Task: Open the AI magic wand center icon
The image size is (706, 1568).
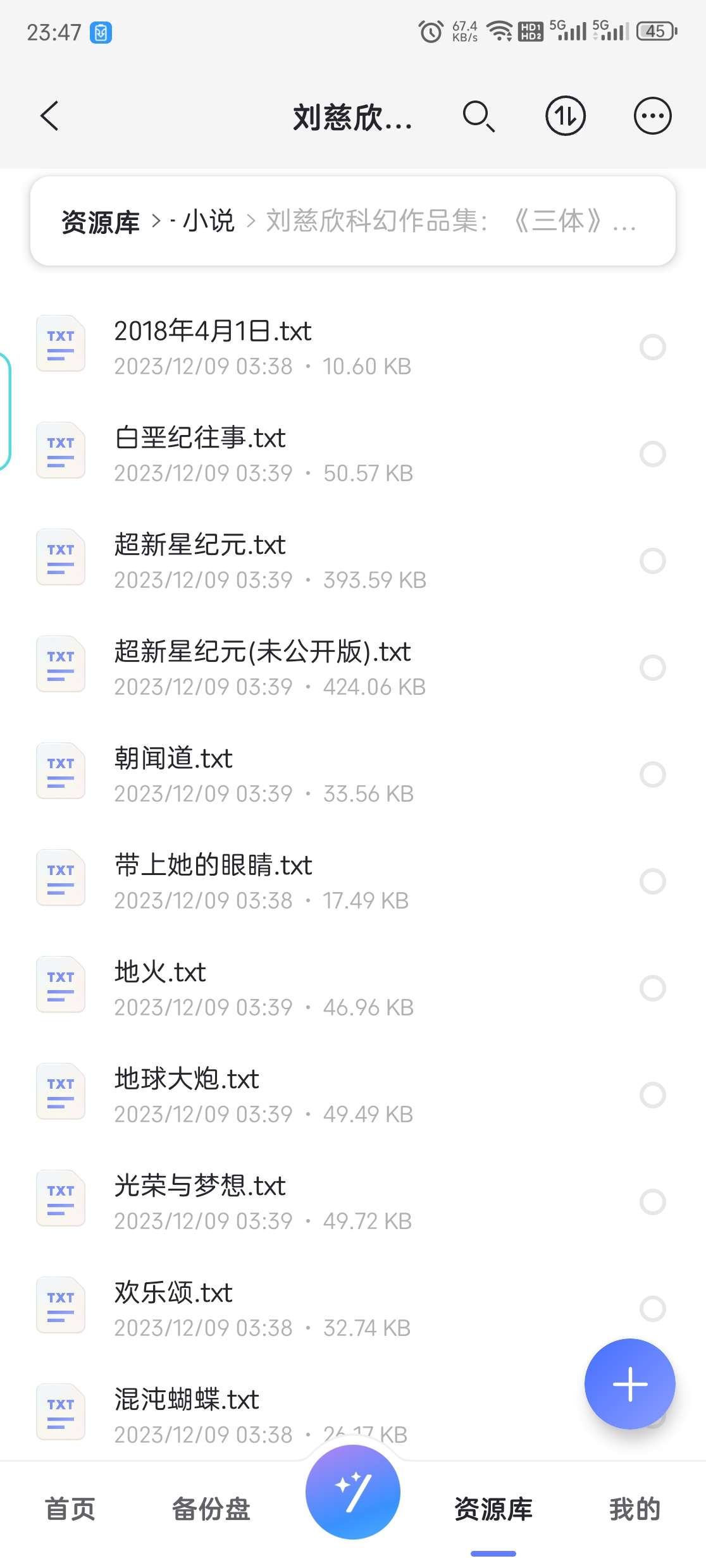Action: pyautogui.click(x=353, y=1492)
